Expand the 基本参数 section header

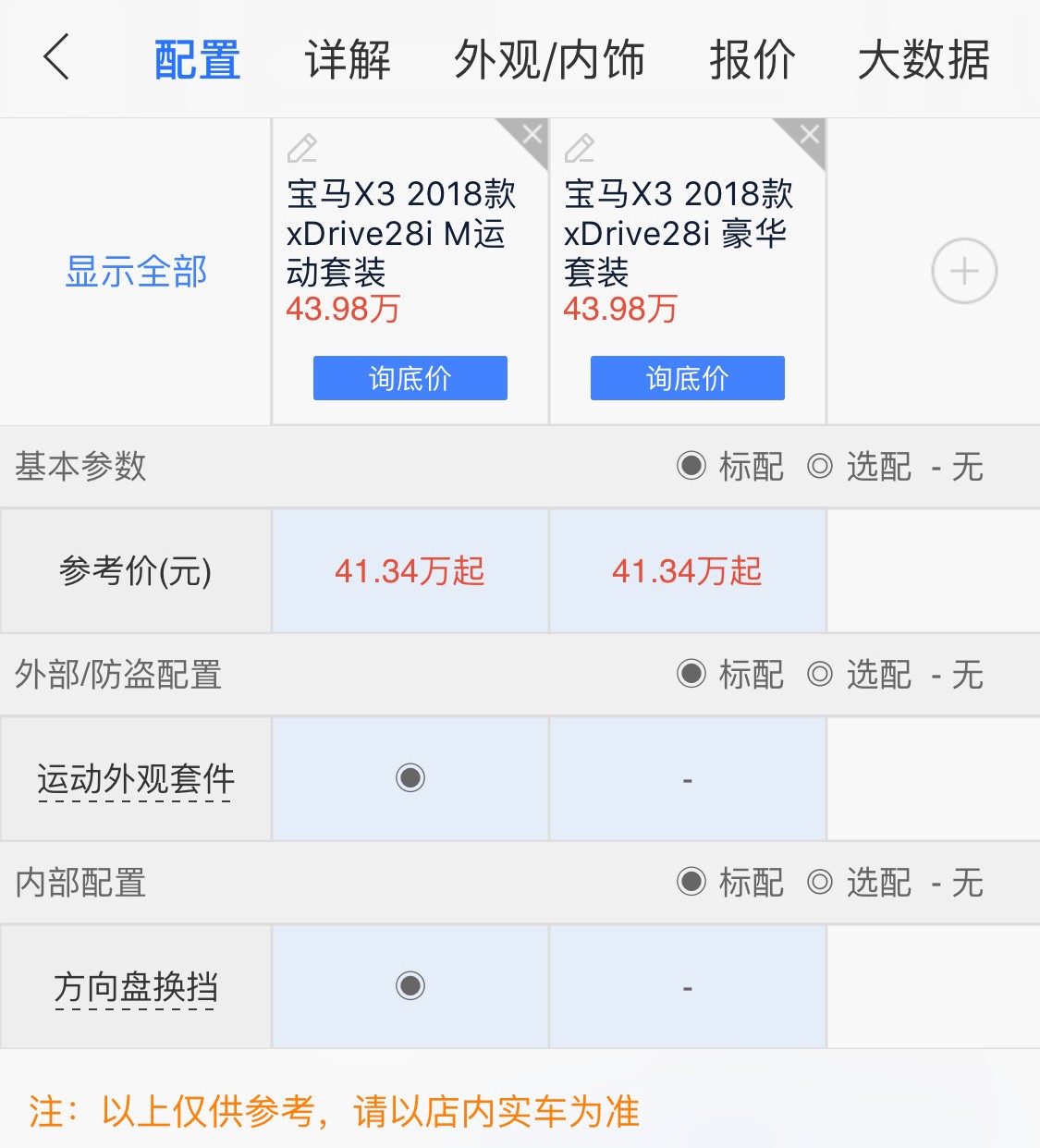point(79,468)
